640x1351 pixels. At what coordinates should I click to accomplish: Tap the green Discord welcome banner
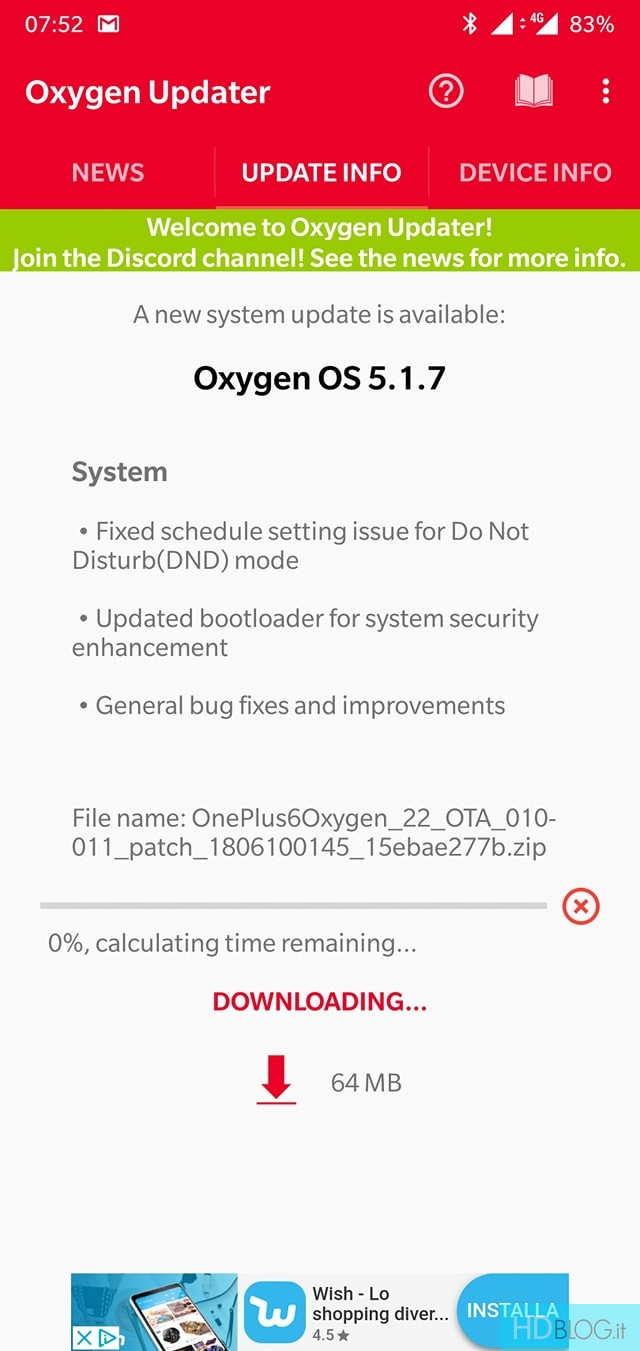tap(320, 241)
